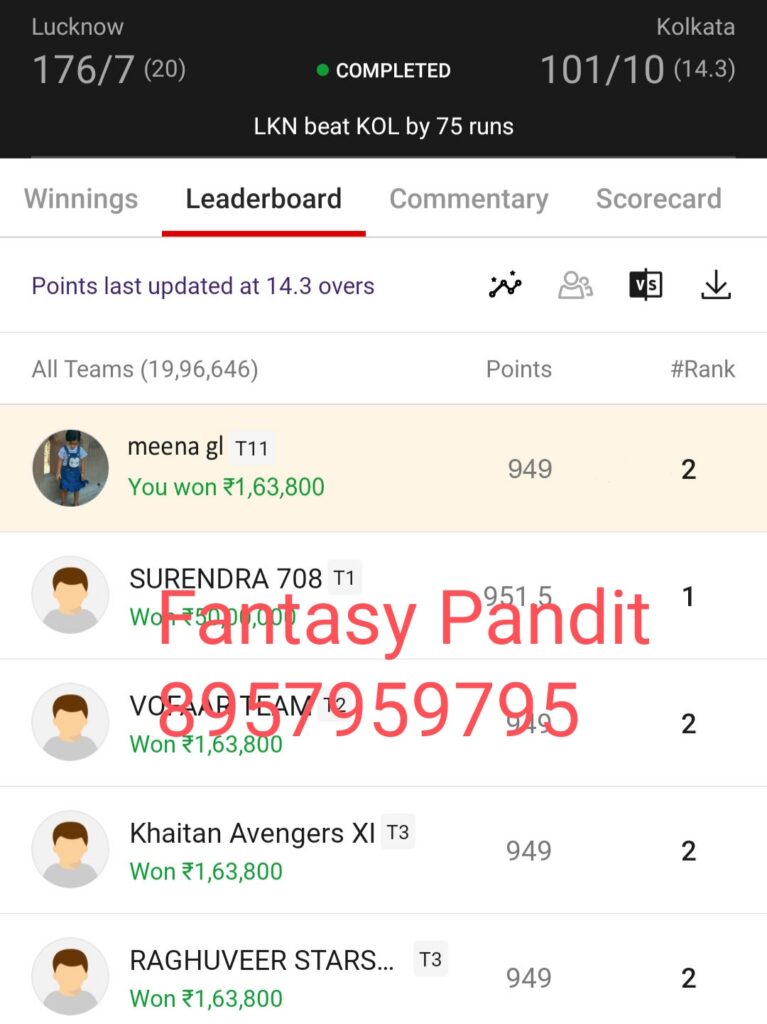
Task: Switch to the Winnings tab
Action: [x=81, y=199]
